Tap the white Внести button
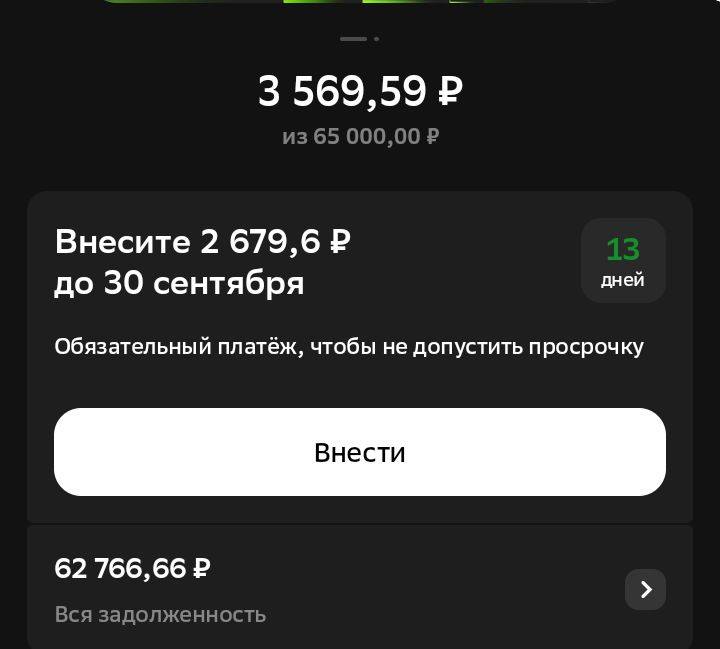Screen dimensions: 720x649 click(359, 452)
